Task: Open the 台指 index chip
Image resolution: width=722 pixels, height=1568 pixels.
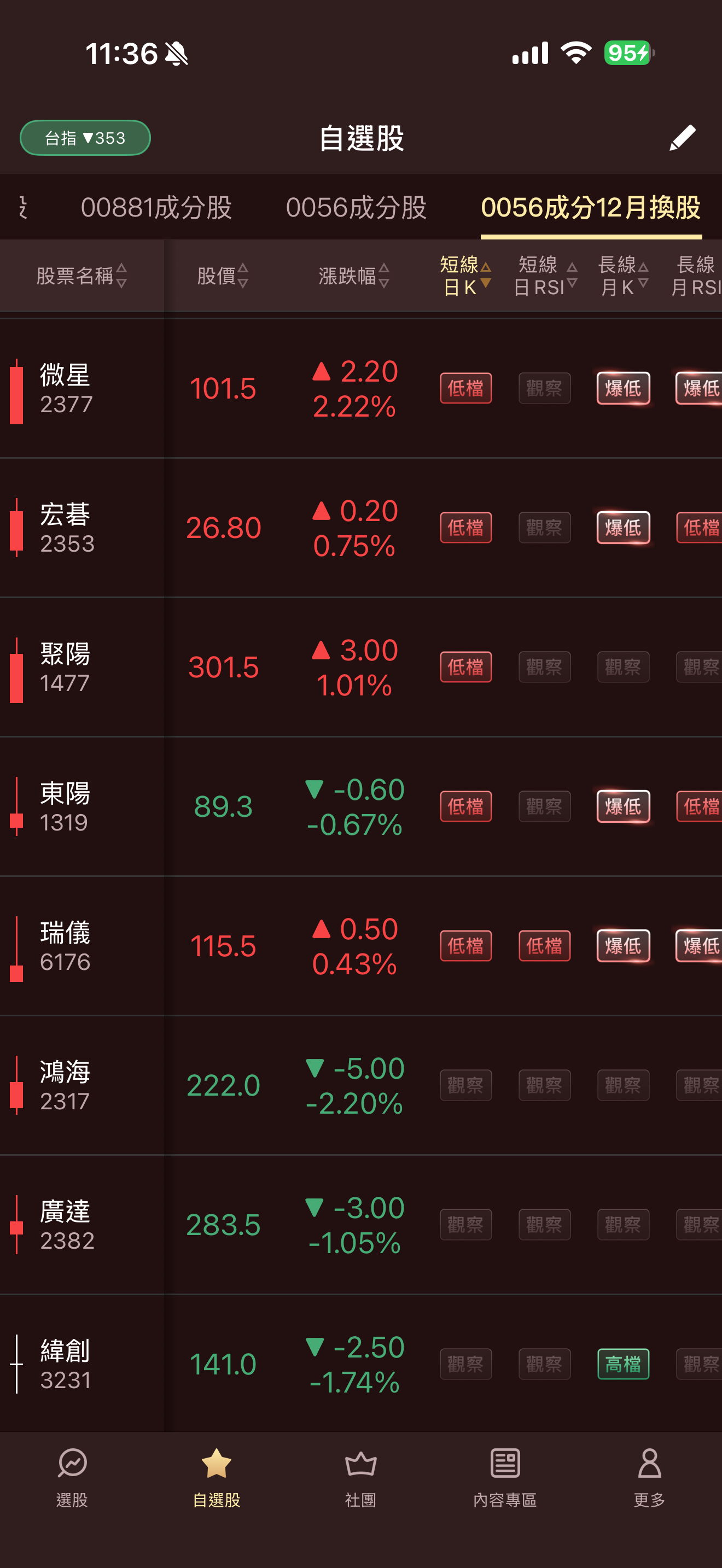Action: point(85,138)
